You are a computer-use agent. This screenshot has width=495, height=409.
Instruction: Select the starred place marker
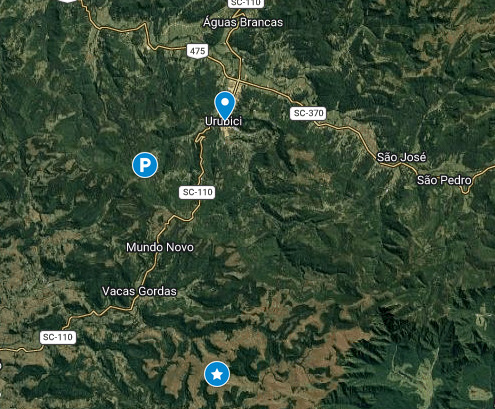(x=217, y=374)
